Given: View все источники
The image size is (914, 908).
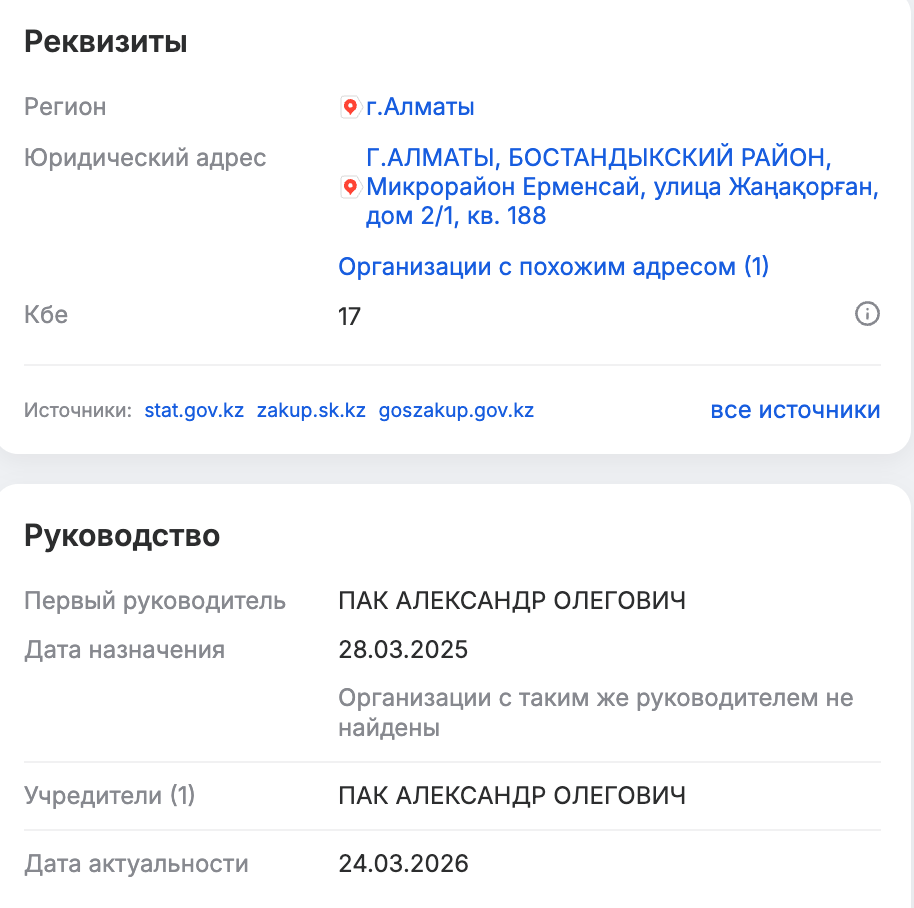Looking at the screenshot, I should [795, 410].
